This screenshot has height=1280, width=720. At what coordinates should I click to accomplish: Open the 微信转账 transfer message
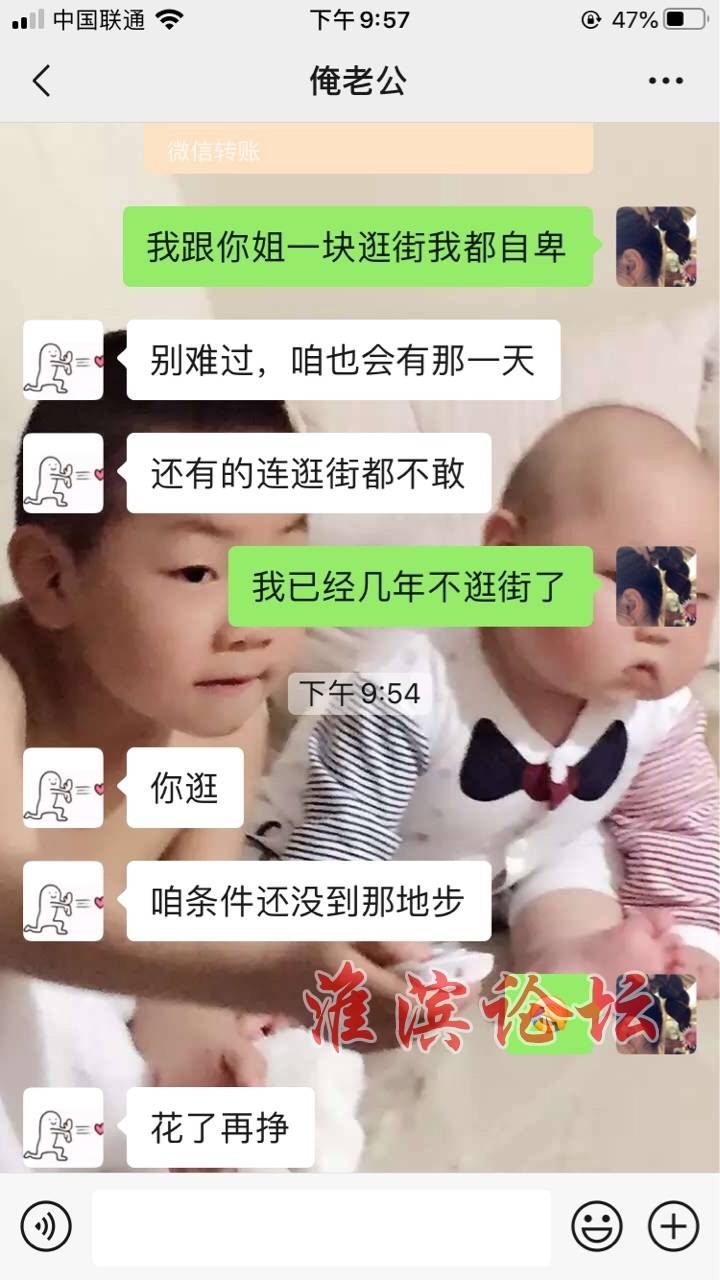tap(367, 150)
